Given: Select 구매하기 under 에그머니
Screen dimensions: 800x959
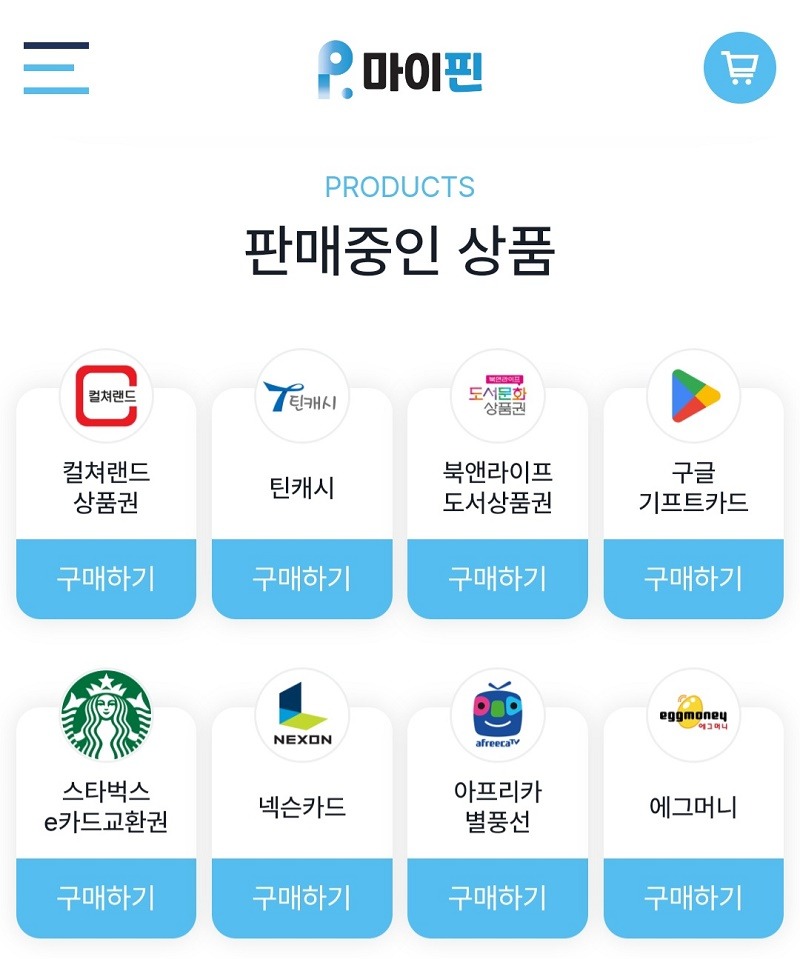Looking at the screenshot, I should point(693,897).
